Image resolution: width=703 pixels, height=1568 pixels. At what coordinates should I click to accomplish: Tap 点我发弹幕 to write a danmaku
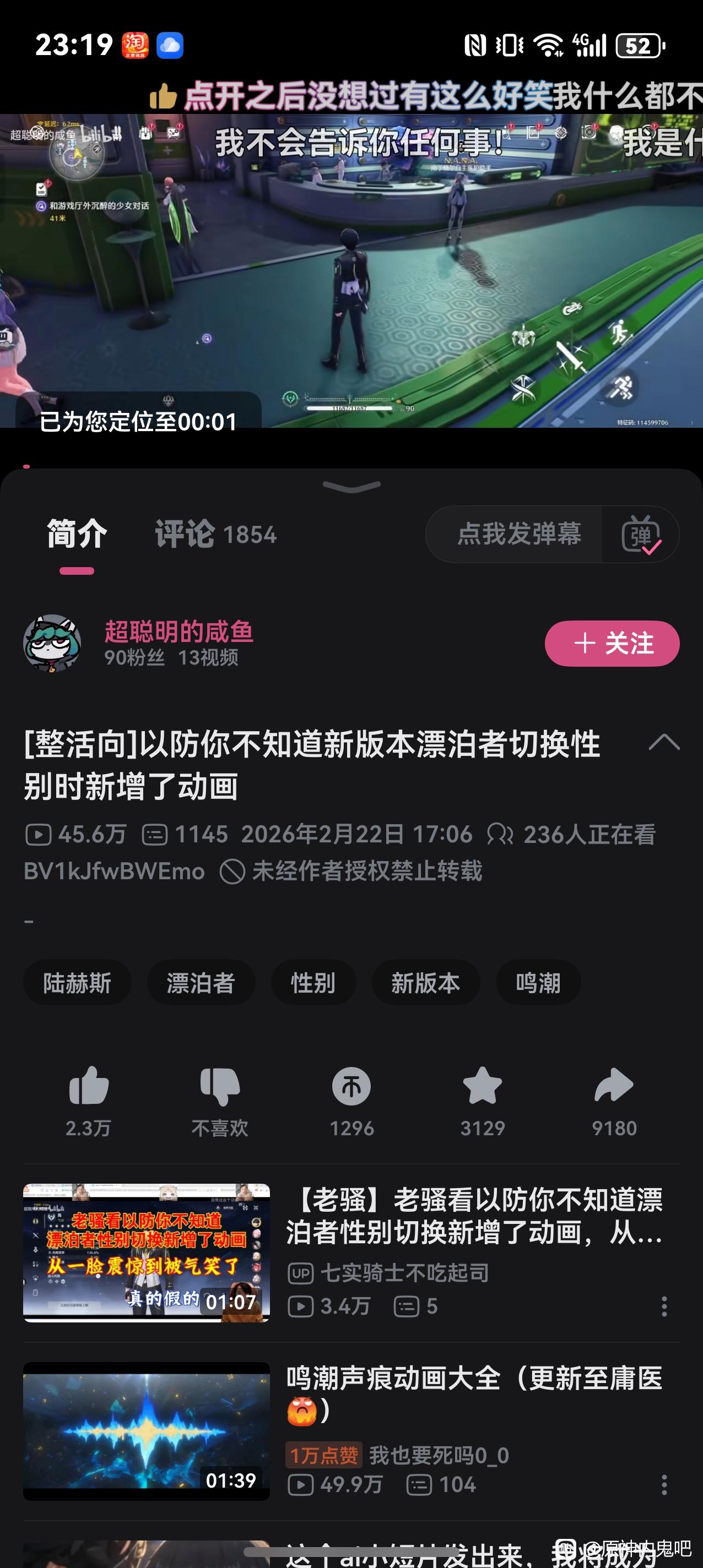(518, 535)
